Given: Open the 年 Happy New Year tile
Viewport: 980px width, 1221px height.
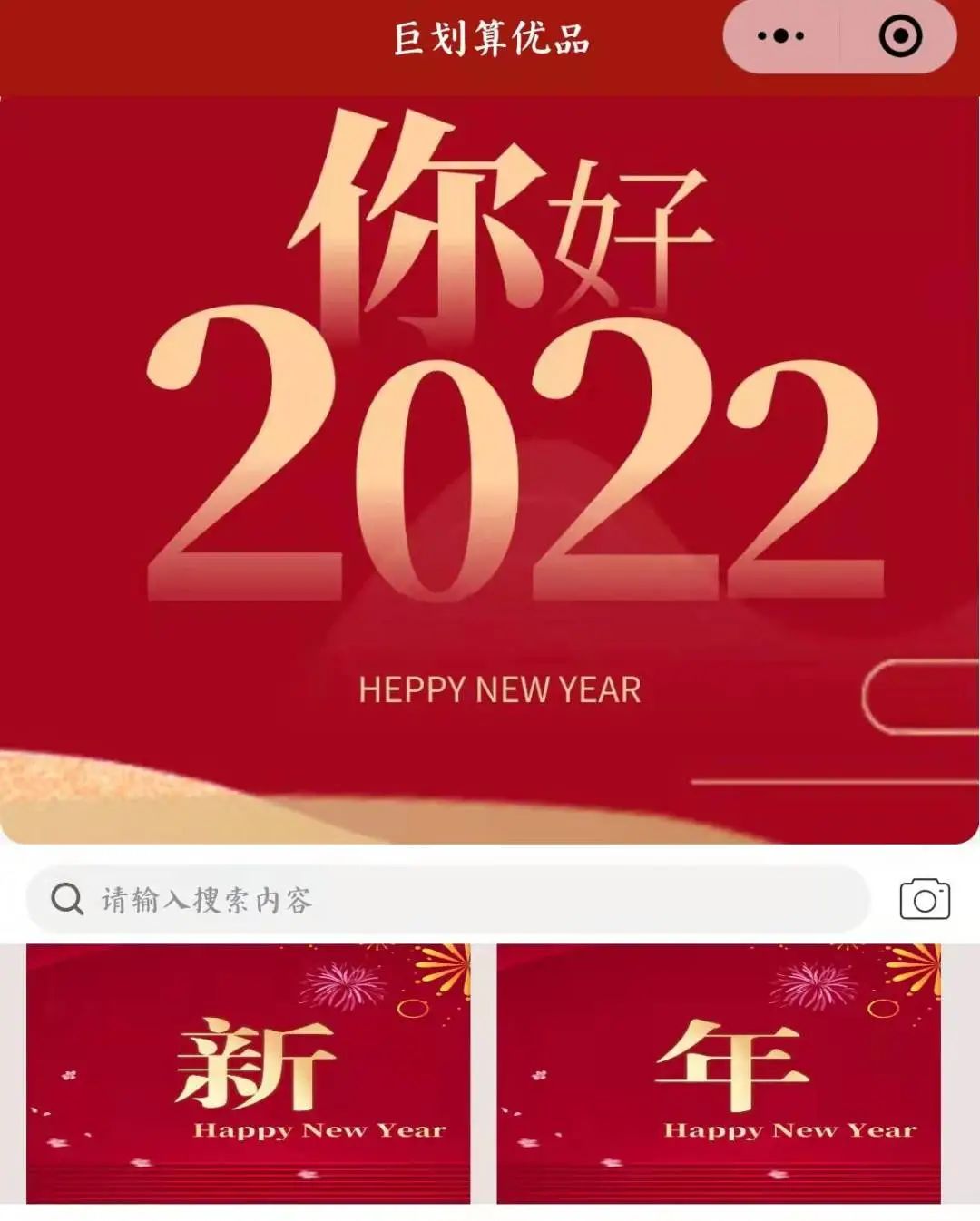Looking at the screenshot, I should click(719, 1073).
